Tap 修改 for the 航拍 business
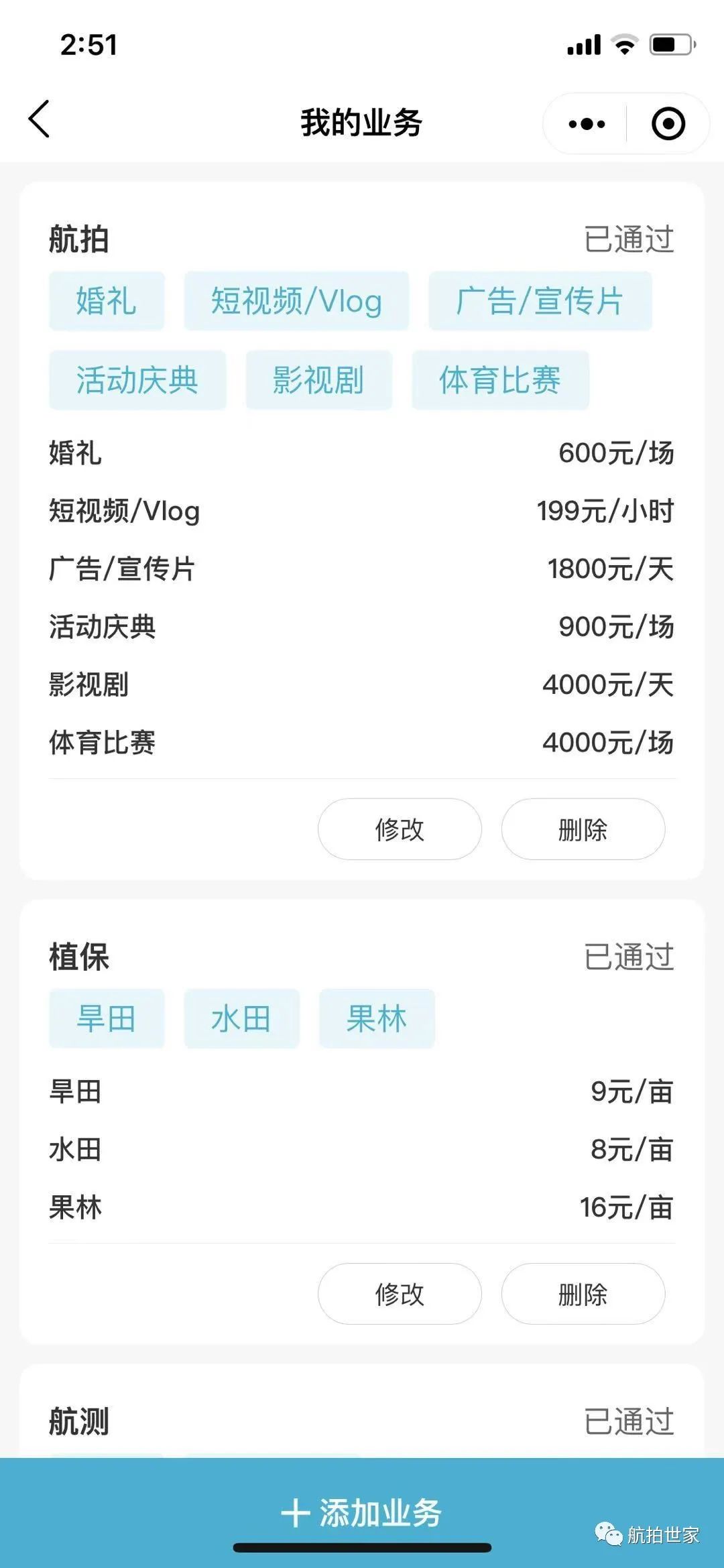724x1568 pixels. click(400, 829)
